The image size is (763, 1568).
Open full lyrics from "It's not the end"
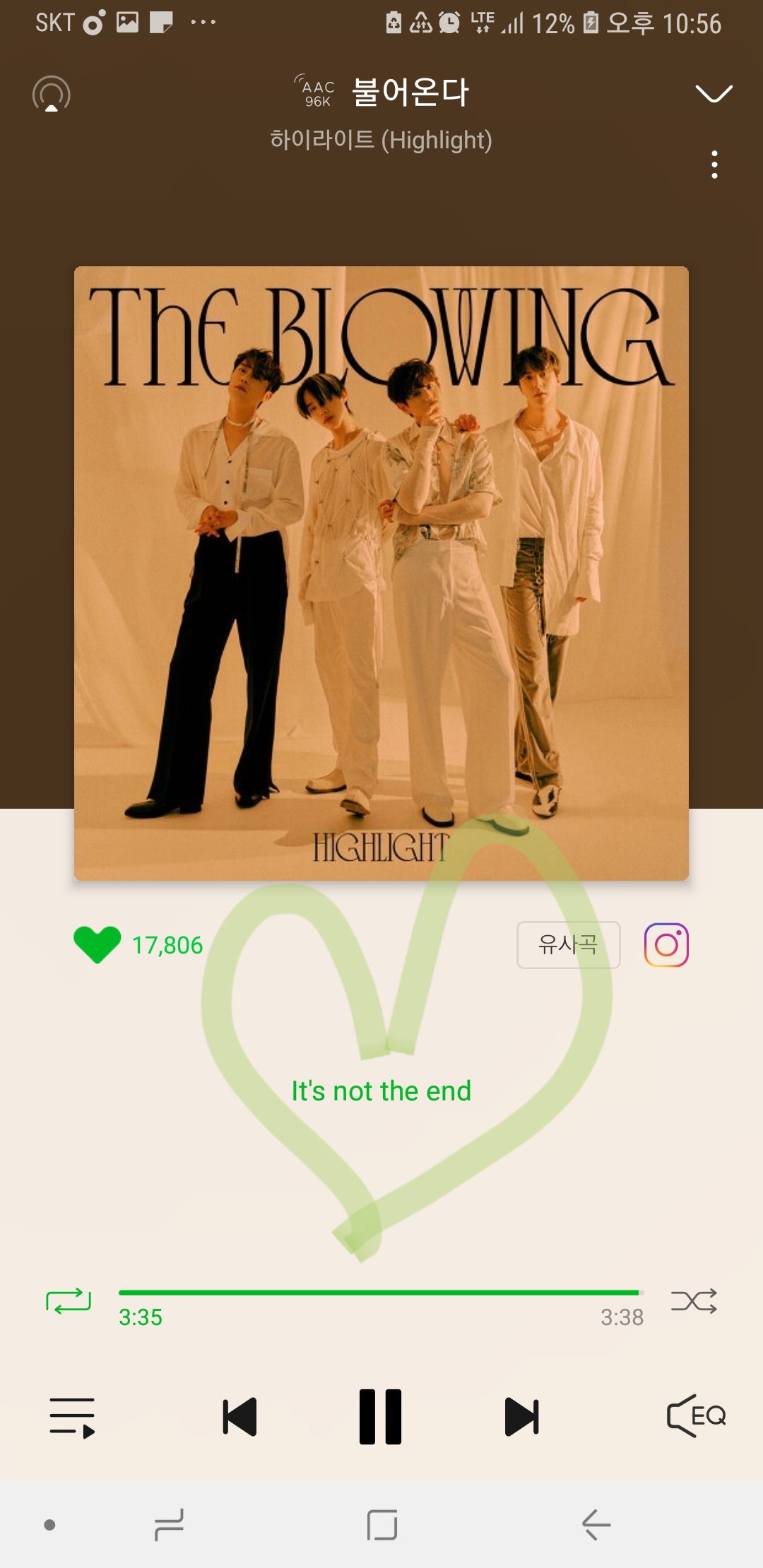381,1091
